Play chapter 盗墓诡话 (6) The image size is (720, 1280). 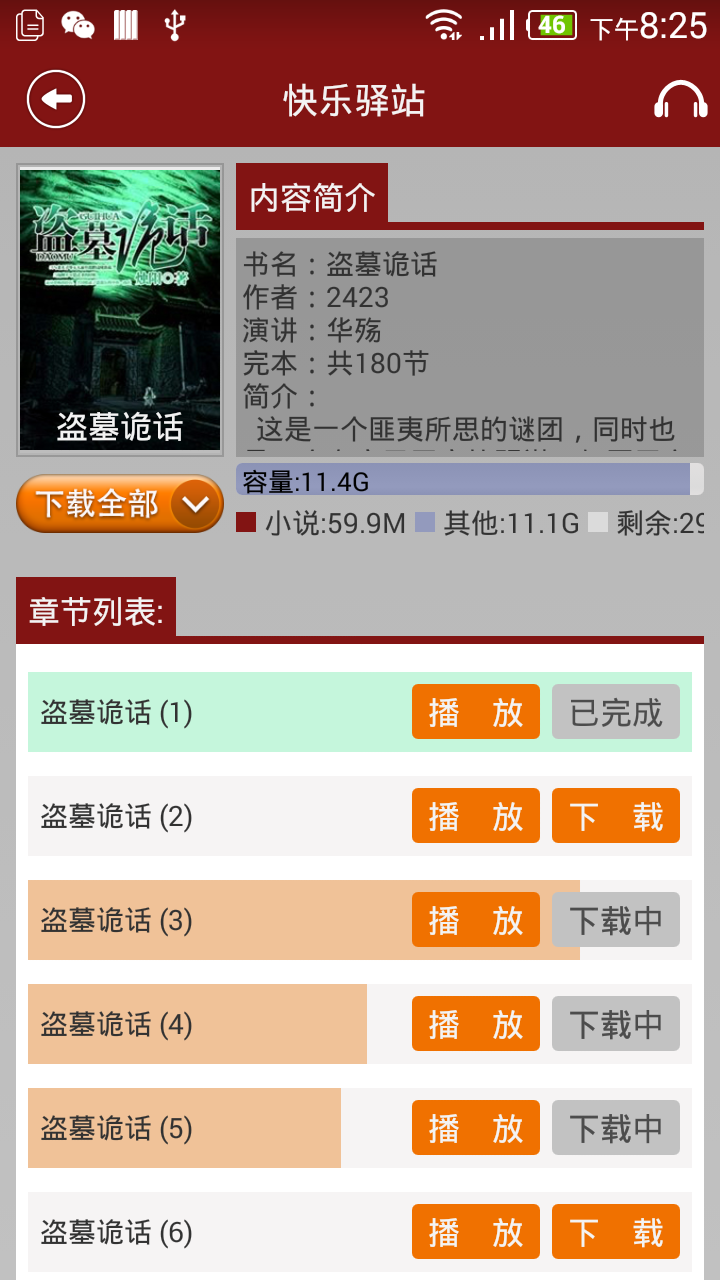[x=476, y=1232]
